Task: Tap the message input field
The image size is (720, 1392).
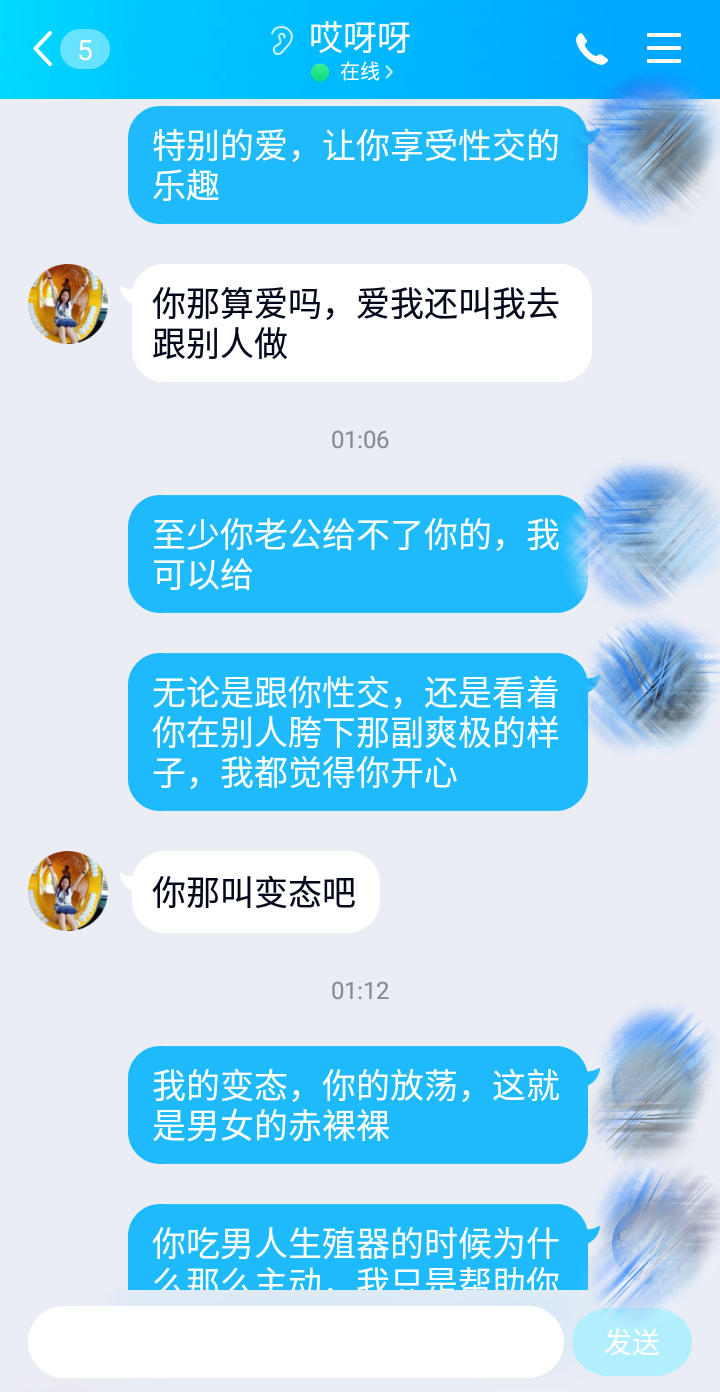Action: [x=295, y=1342]
